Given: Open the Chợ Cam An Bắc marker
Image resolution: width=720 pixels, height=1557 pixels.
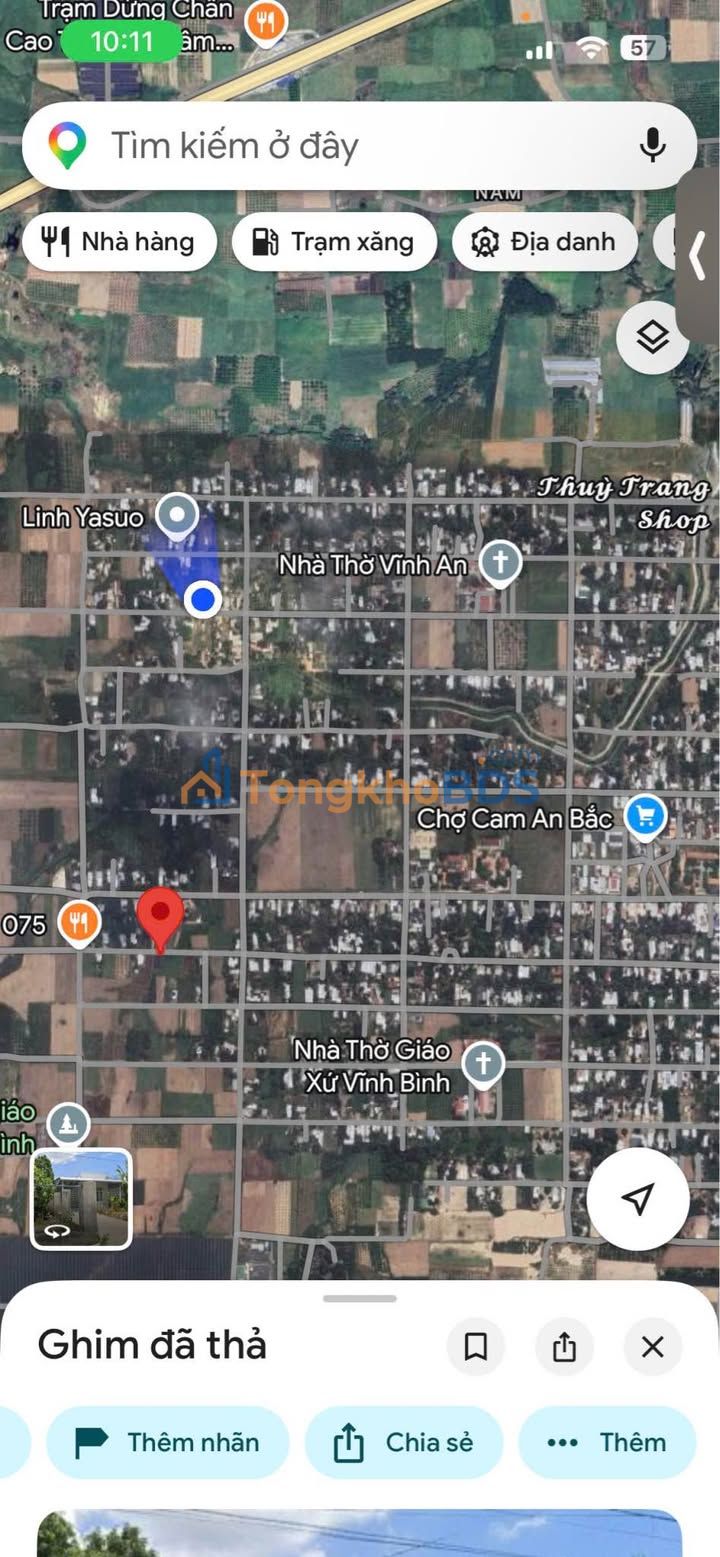Looking at the screenshot, I should [x=645, y=817].
